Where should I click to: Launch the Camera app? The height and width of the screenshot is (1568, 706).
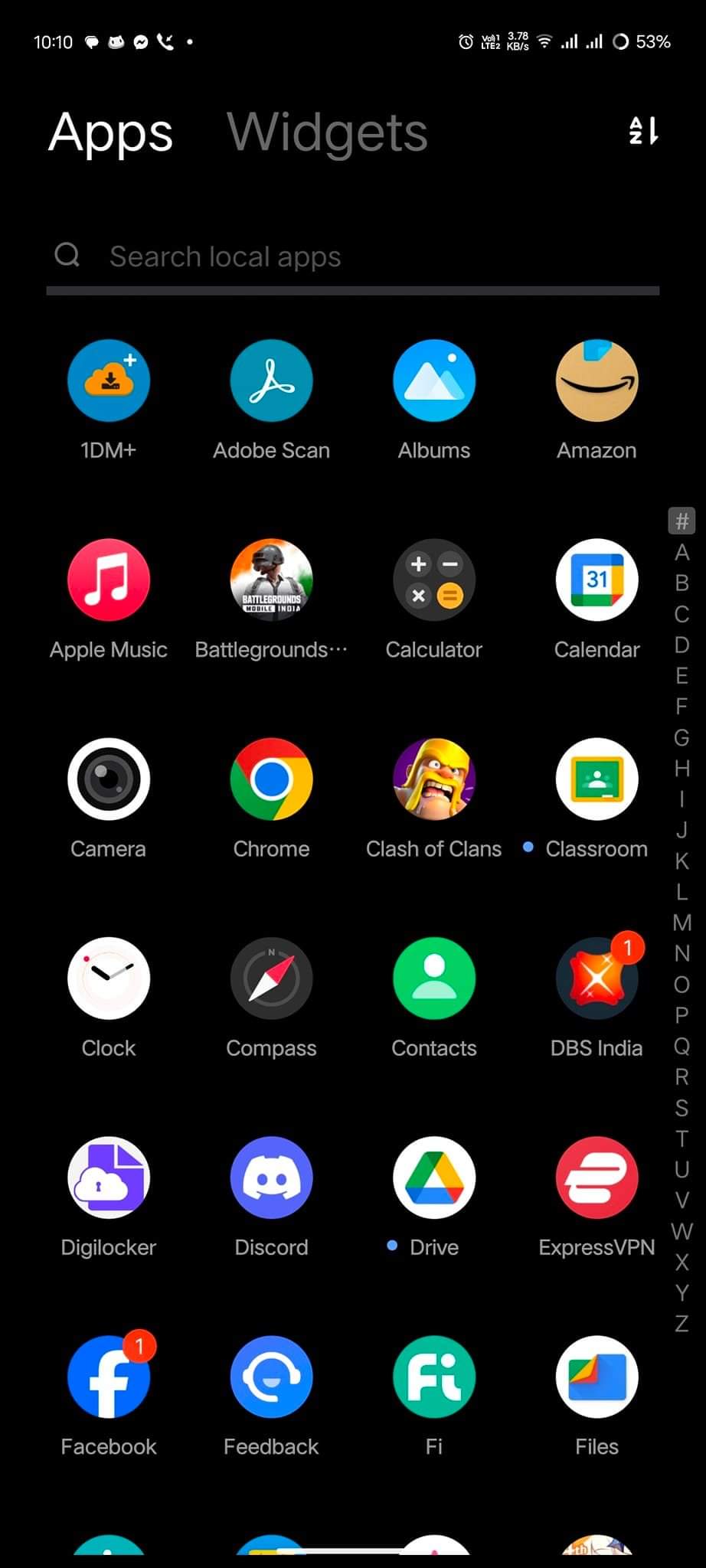(109, 779)
